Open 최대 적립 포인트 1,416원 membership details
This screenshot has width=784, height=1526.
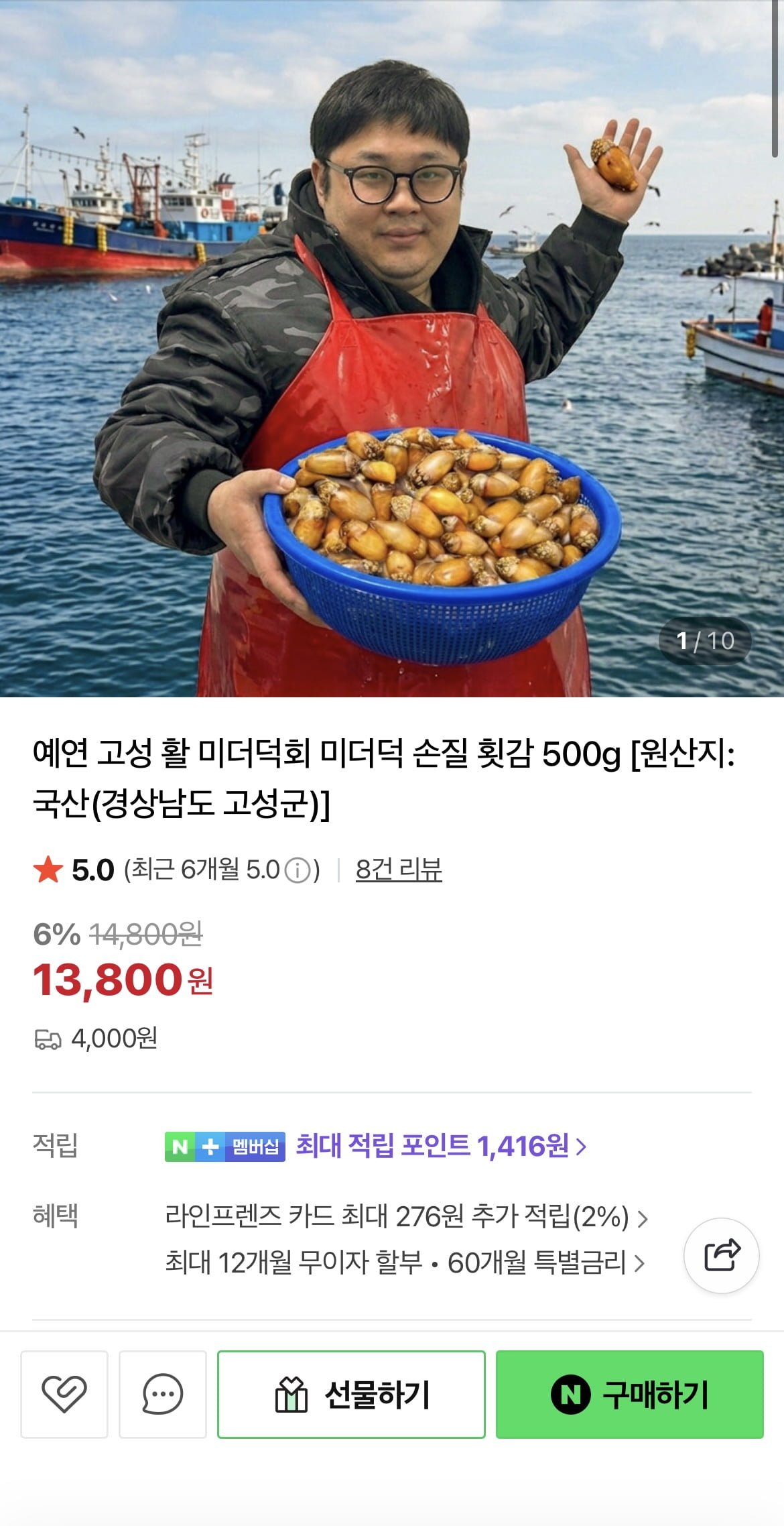[441, 1146]
